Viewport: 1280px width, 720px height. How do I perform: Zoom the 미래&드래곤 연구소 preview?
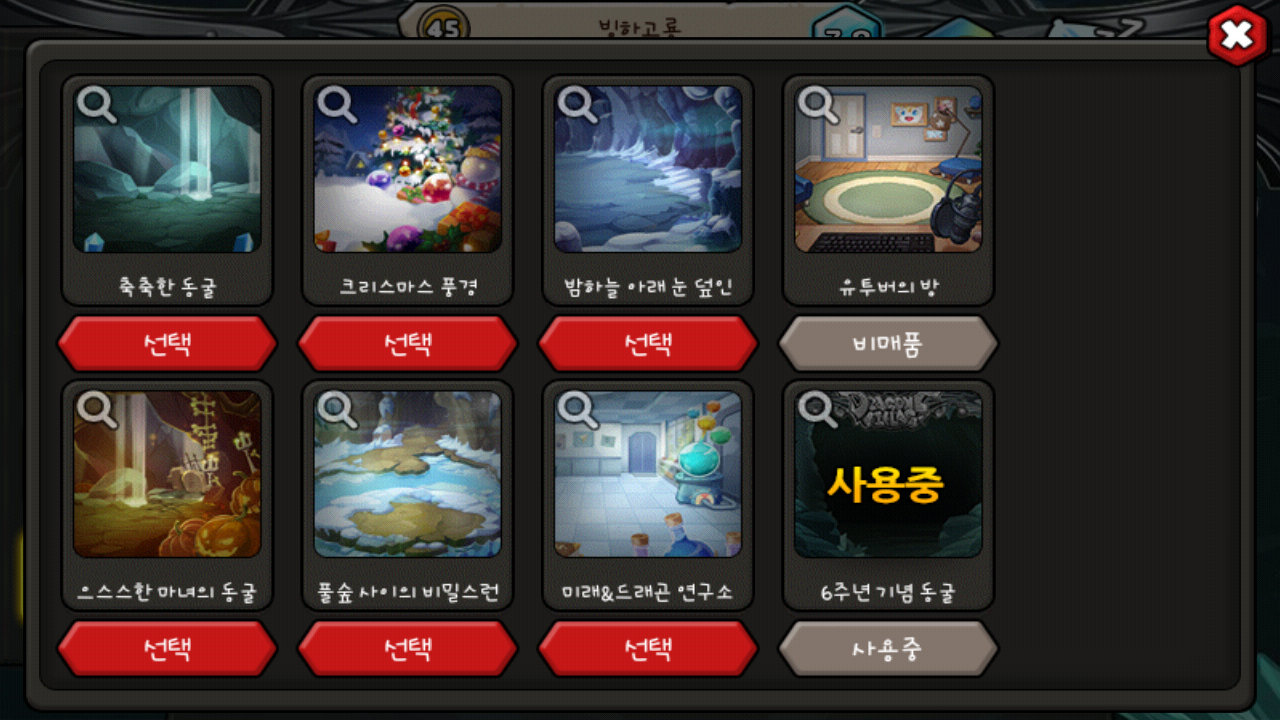(x=577, y=409)
